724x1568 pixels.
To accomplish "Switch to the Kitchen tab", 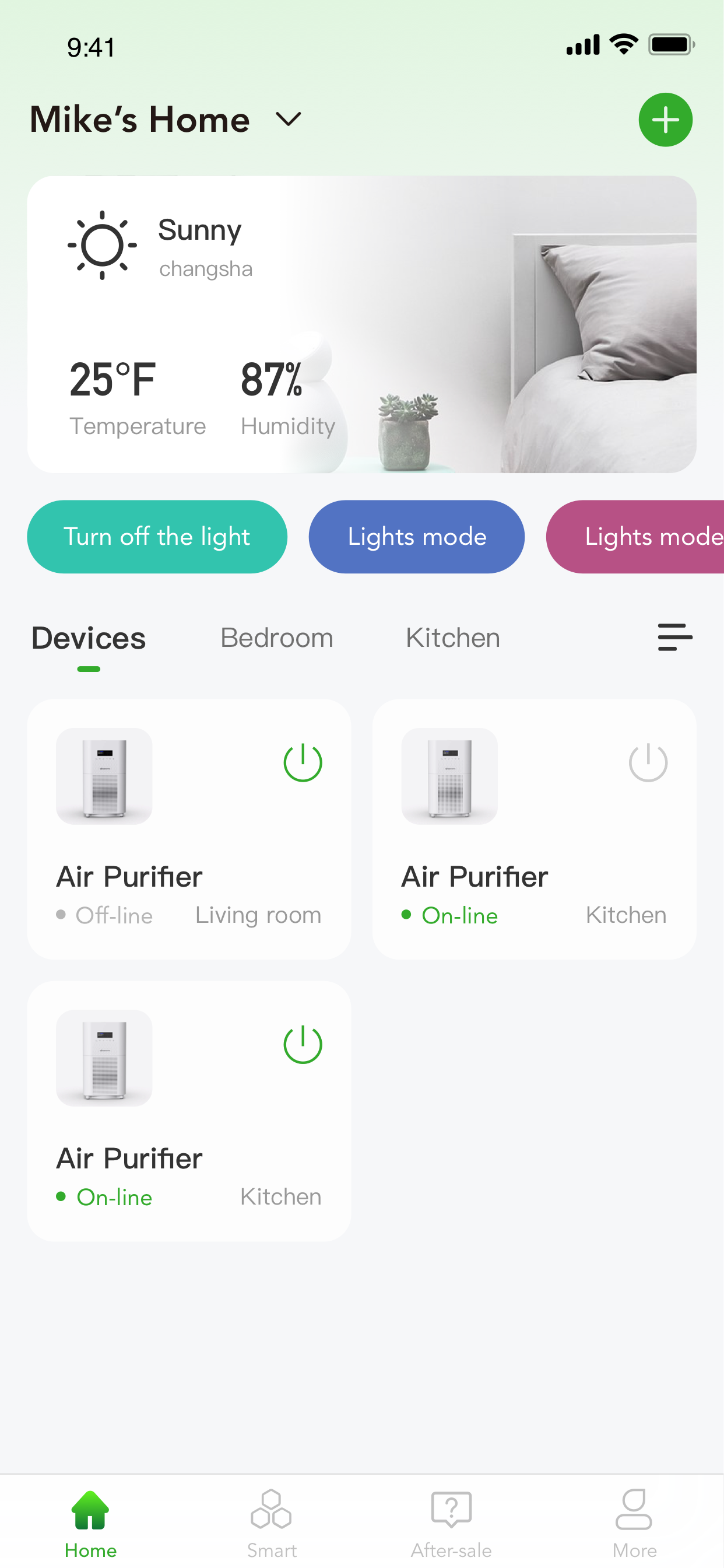I will pos(453,638).
